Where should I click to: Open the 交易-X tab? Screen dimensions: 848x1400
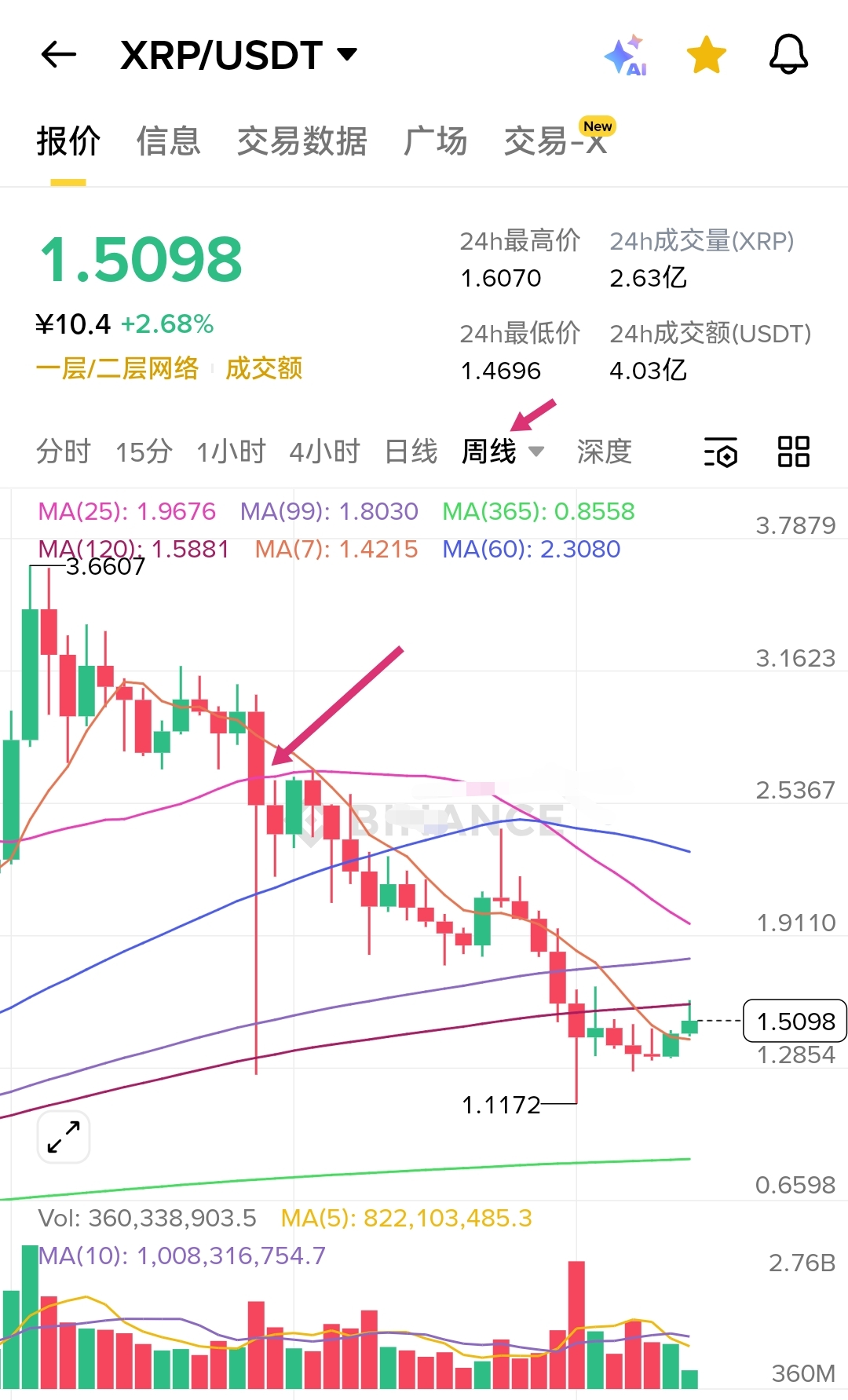pyautogui.click(x=556, y=141)
